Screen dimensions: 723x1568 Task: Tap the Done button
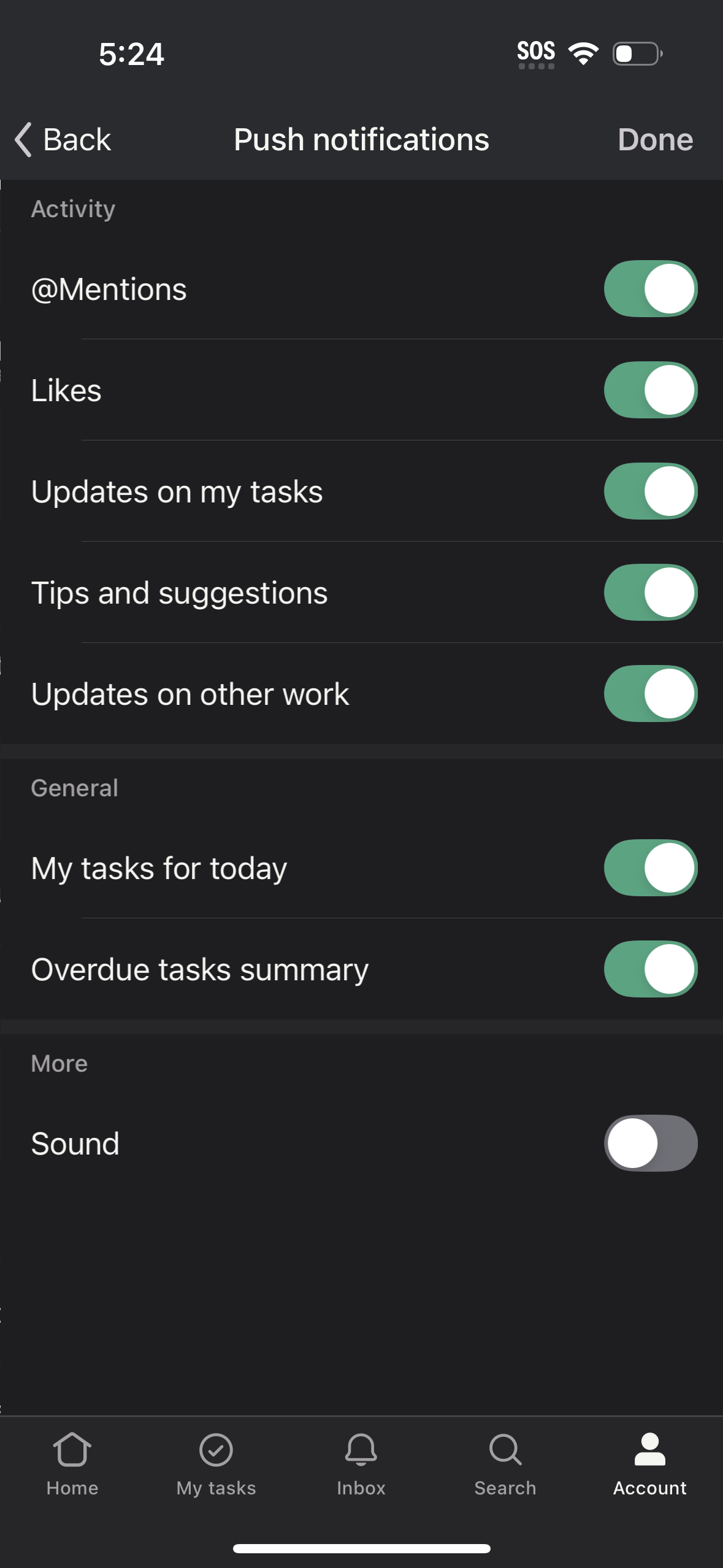click(654, 140)
